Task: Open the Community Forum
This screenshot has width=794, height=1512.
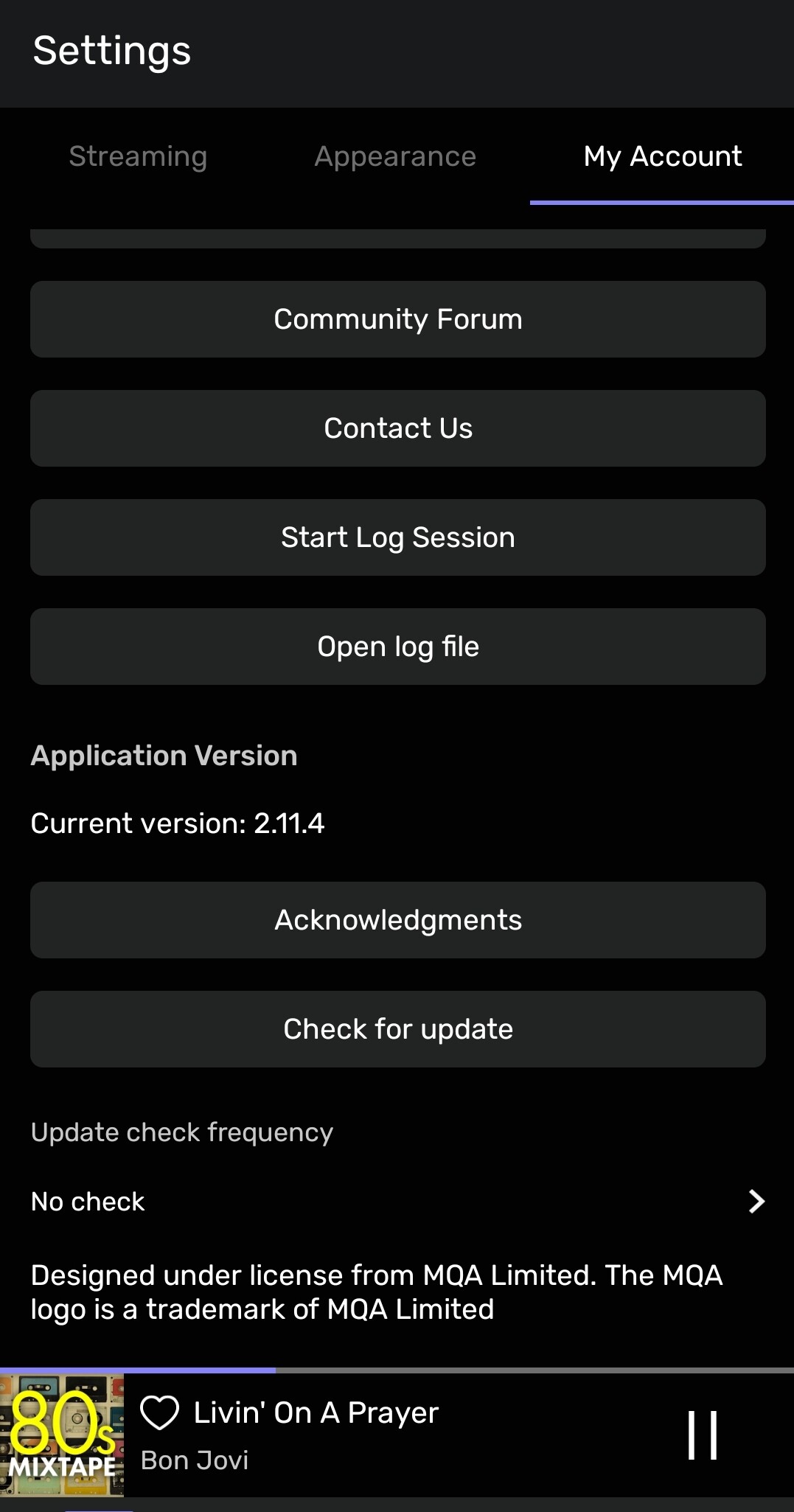Action: 397,319
